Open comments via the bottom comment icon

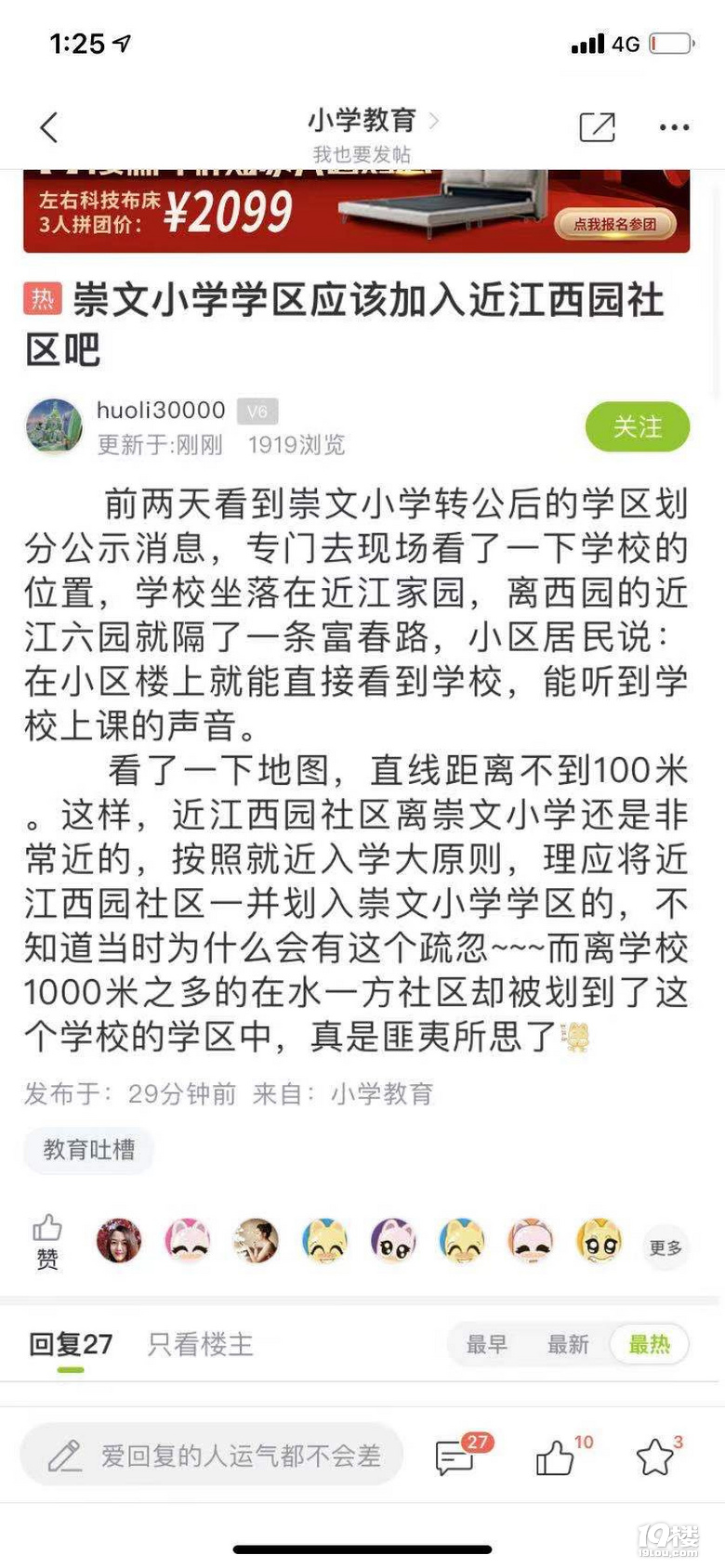pyautogui.click(x=455, y=1457)
